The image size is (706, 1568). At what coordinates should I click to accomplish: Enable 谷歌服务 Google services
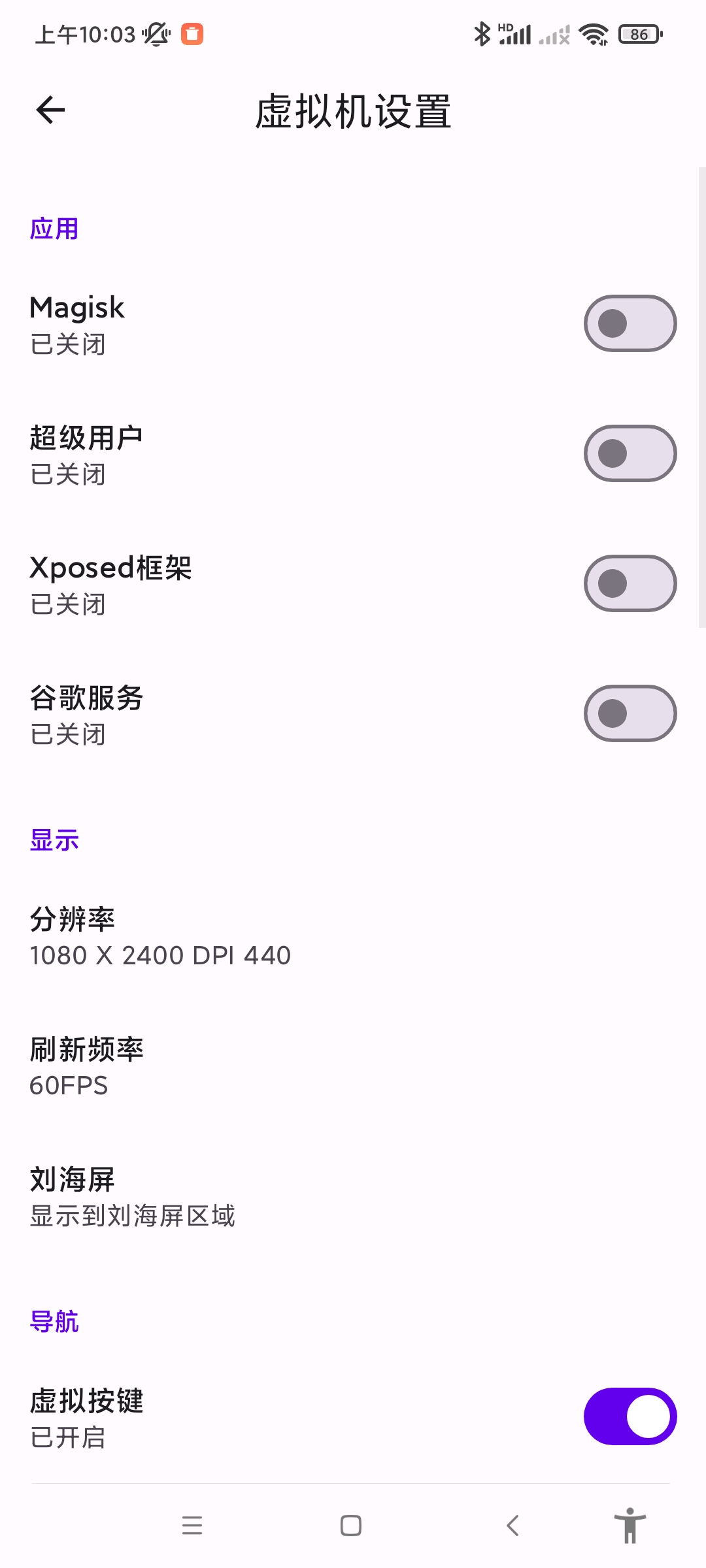[630, 713]
